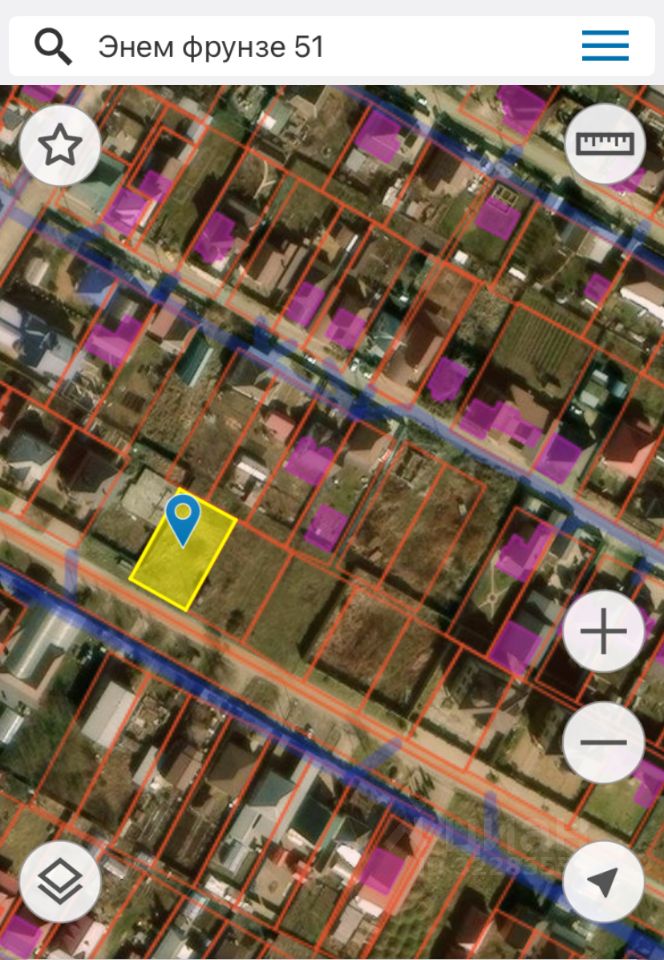The height and width of the screenshot is (960, 664).
Task: Open the hamburger menu
Action: click(x=605, y=46)
